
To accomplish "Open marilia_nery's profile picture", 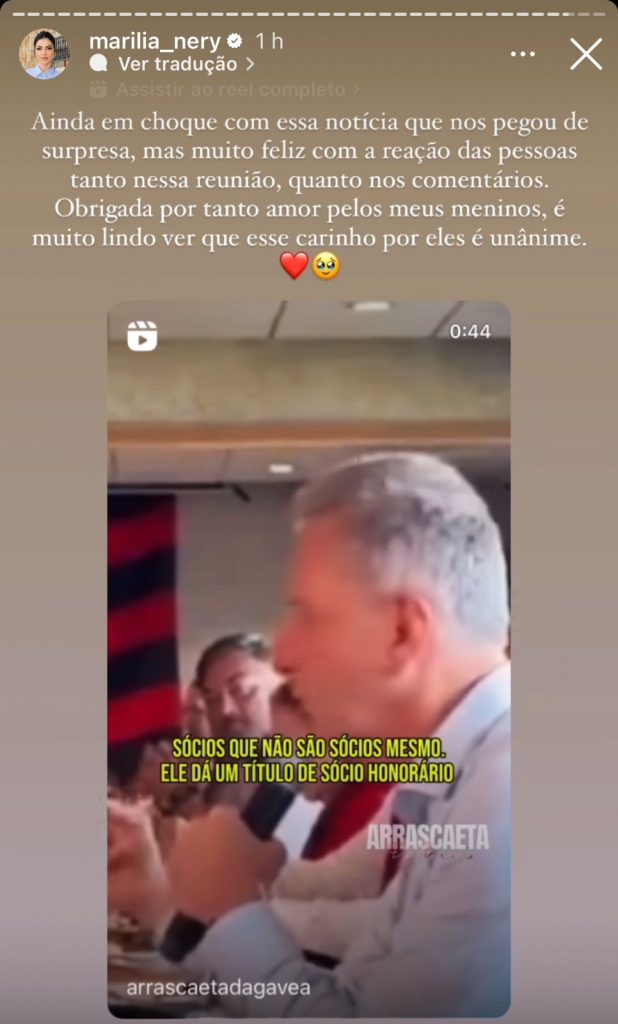I will click(x=44, y=54).
